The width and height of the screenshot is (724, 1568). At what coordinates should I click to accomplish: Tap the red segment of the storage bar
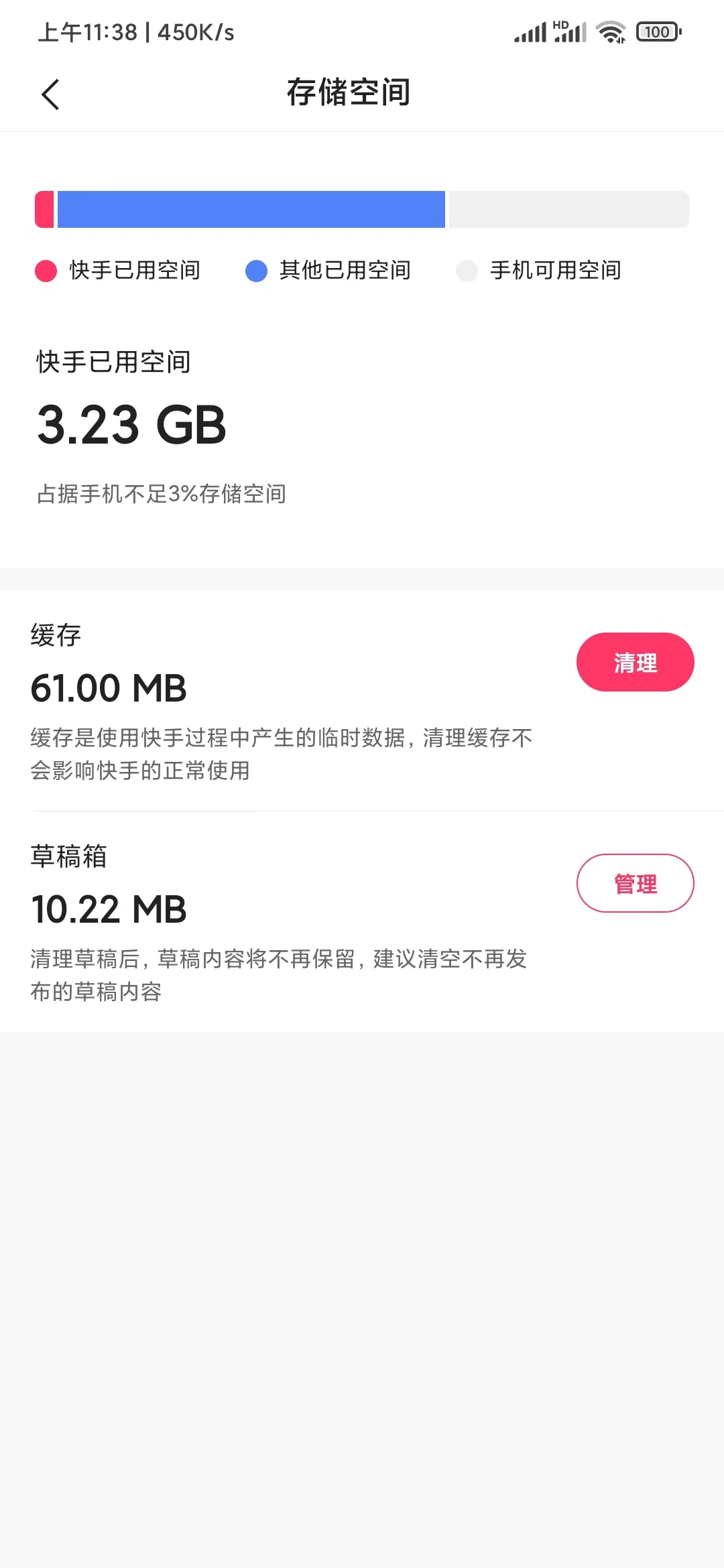point(46,210)
